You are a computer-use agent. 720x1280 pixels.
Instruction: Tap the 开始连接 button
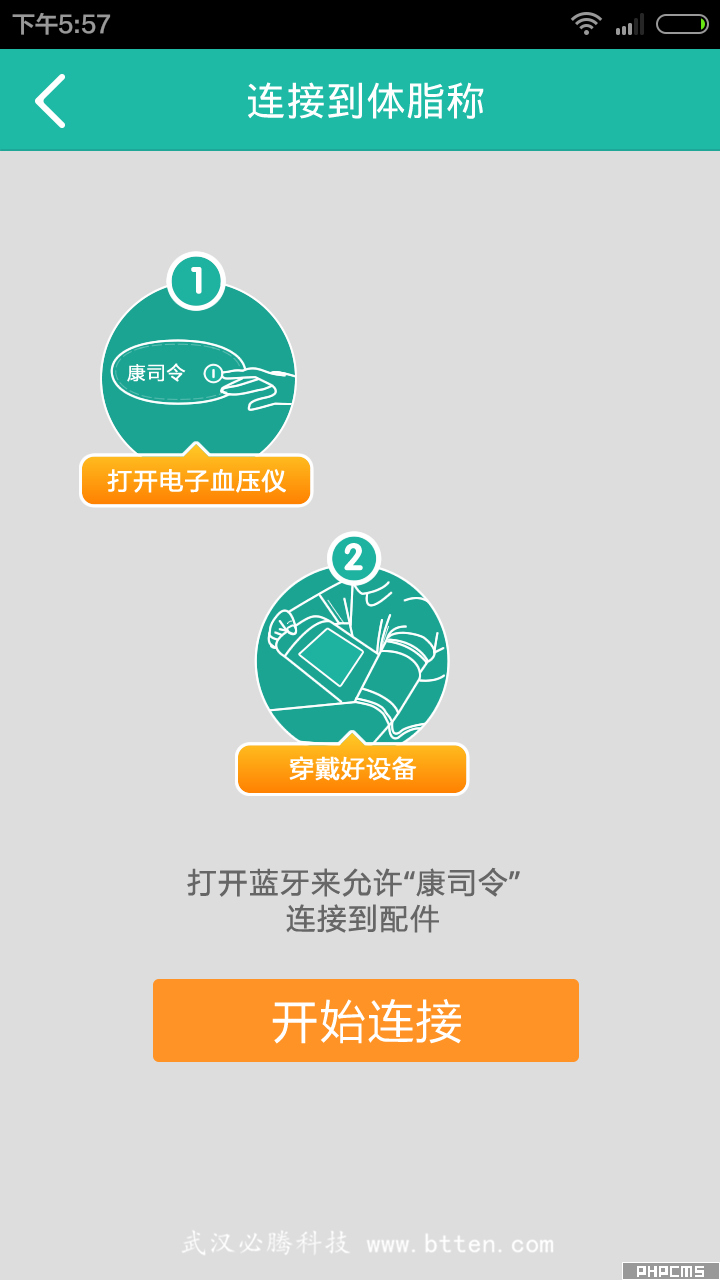point(366,1020)
